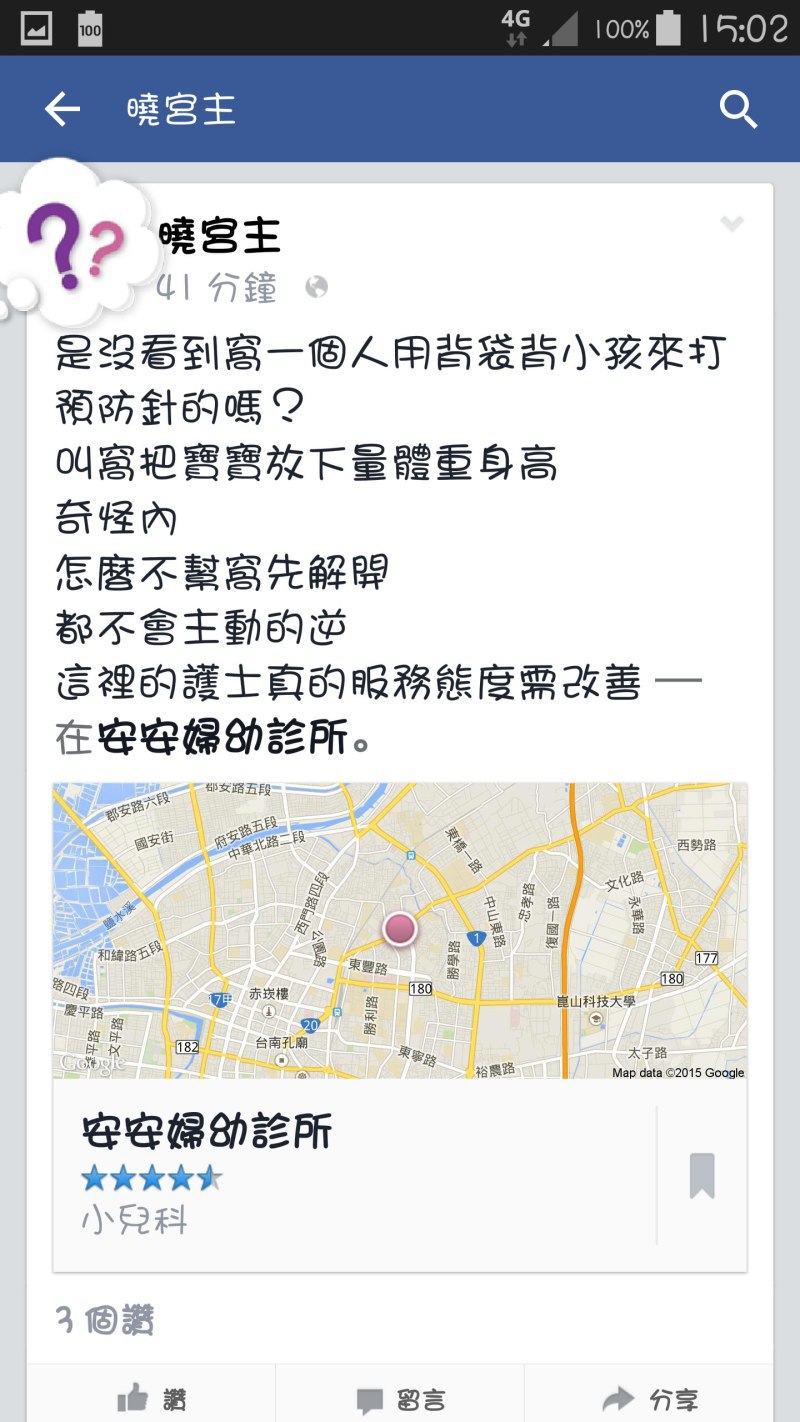Open search in the app bar
This screenshot has height=1422, width=800.
(738, 110)
